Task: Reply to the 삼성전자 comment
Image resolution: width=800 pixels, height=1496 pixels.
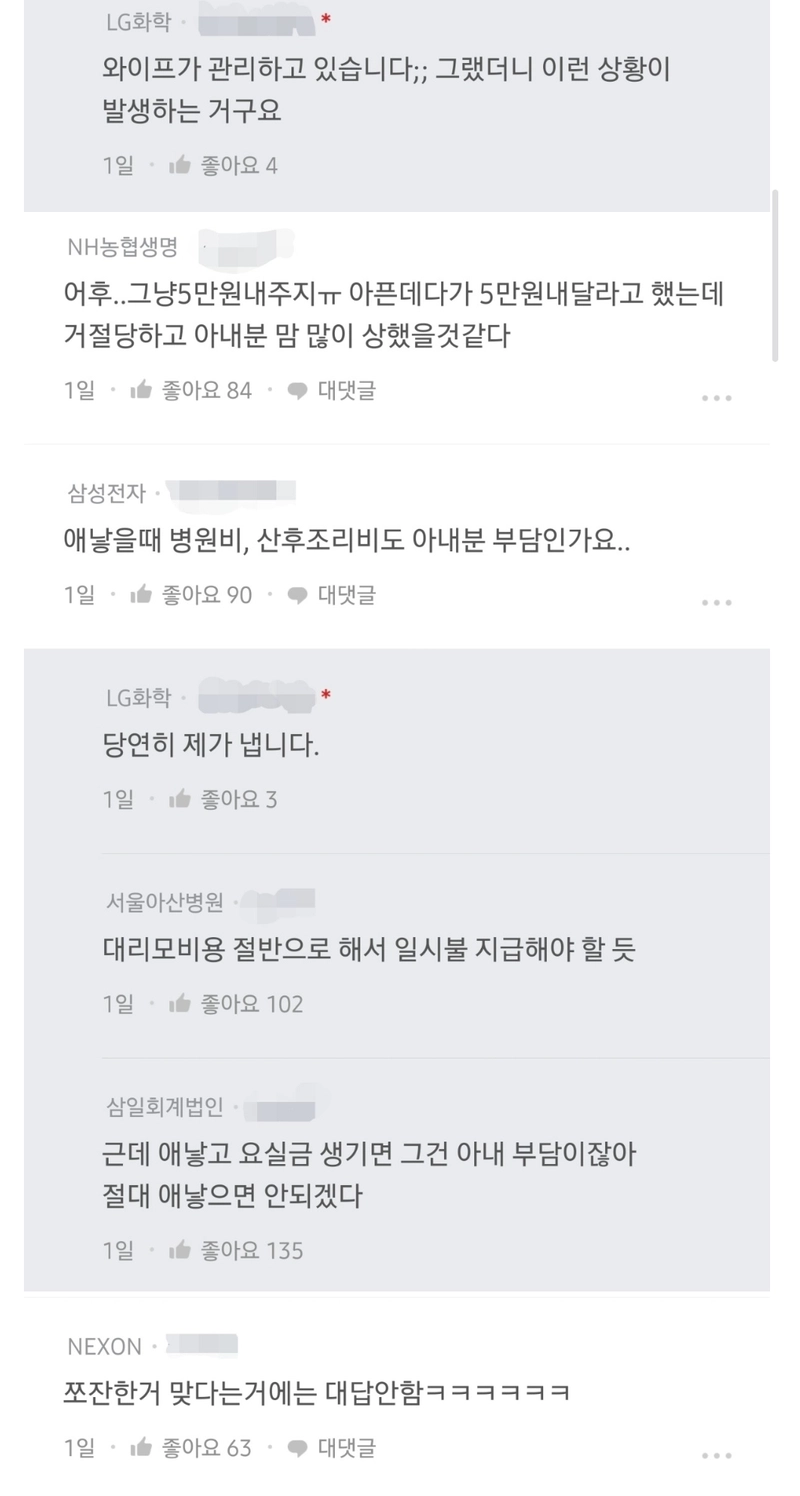Action: pyautogui.click(x=331, y=594)
